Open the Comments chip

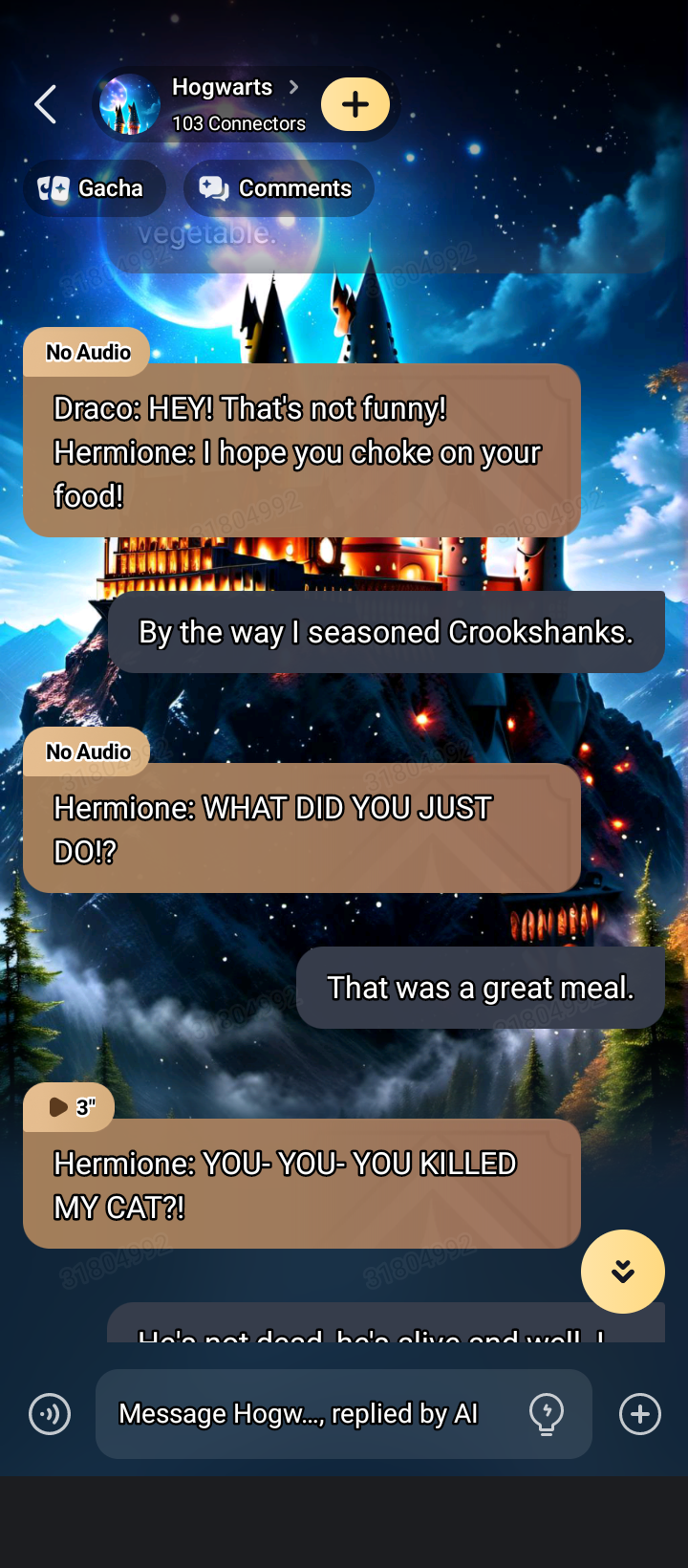[x=277, y=188]
